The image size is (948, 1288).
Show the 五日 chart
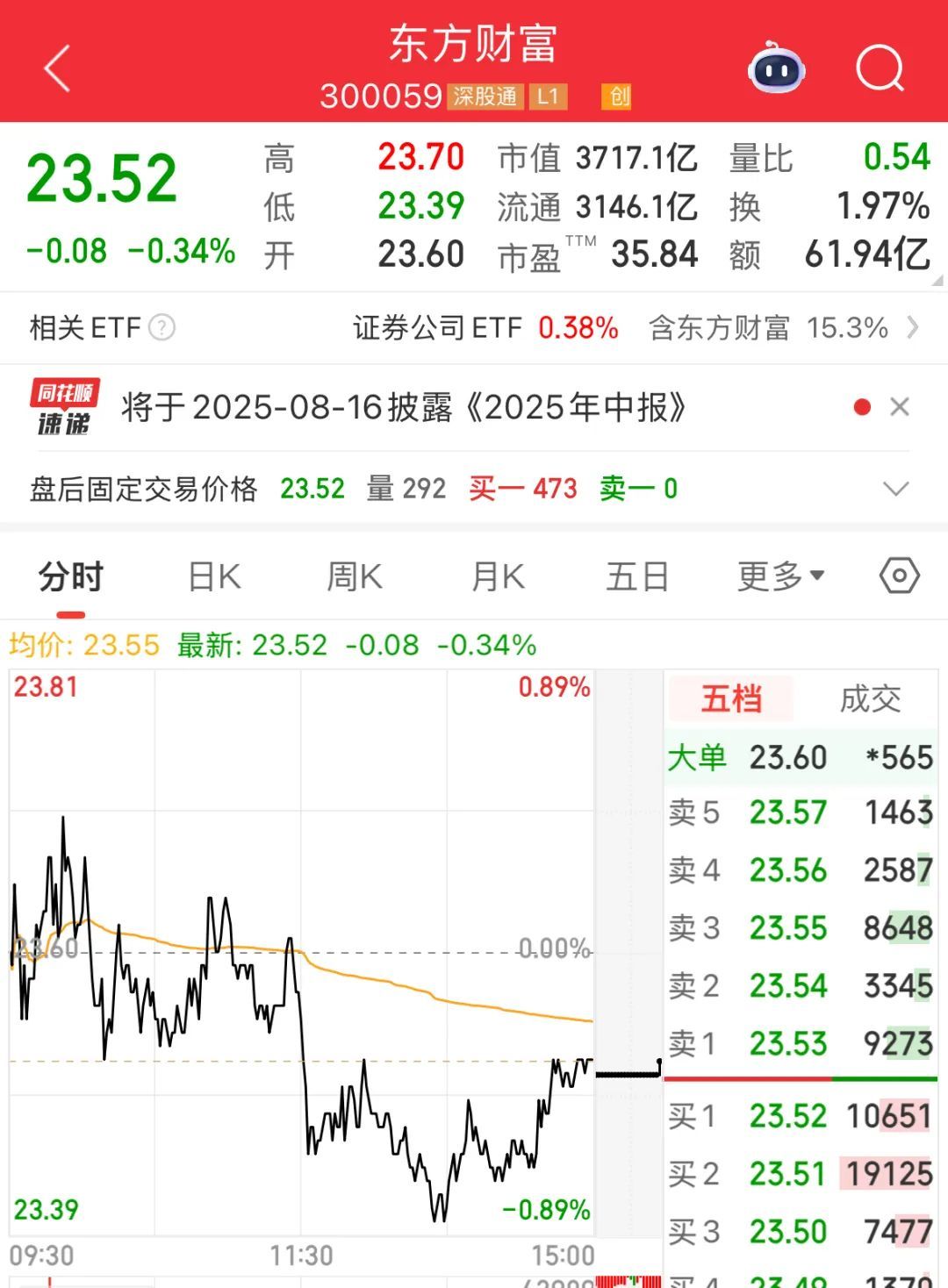[x=637, y=577]
